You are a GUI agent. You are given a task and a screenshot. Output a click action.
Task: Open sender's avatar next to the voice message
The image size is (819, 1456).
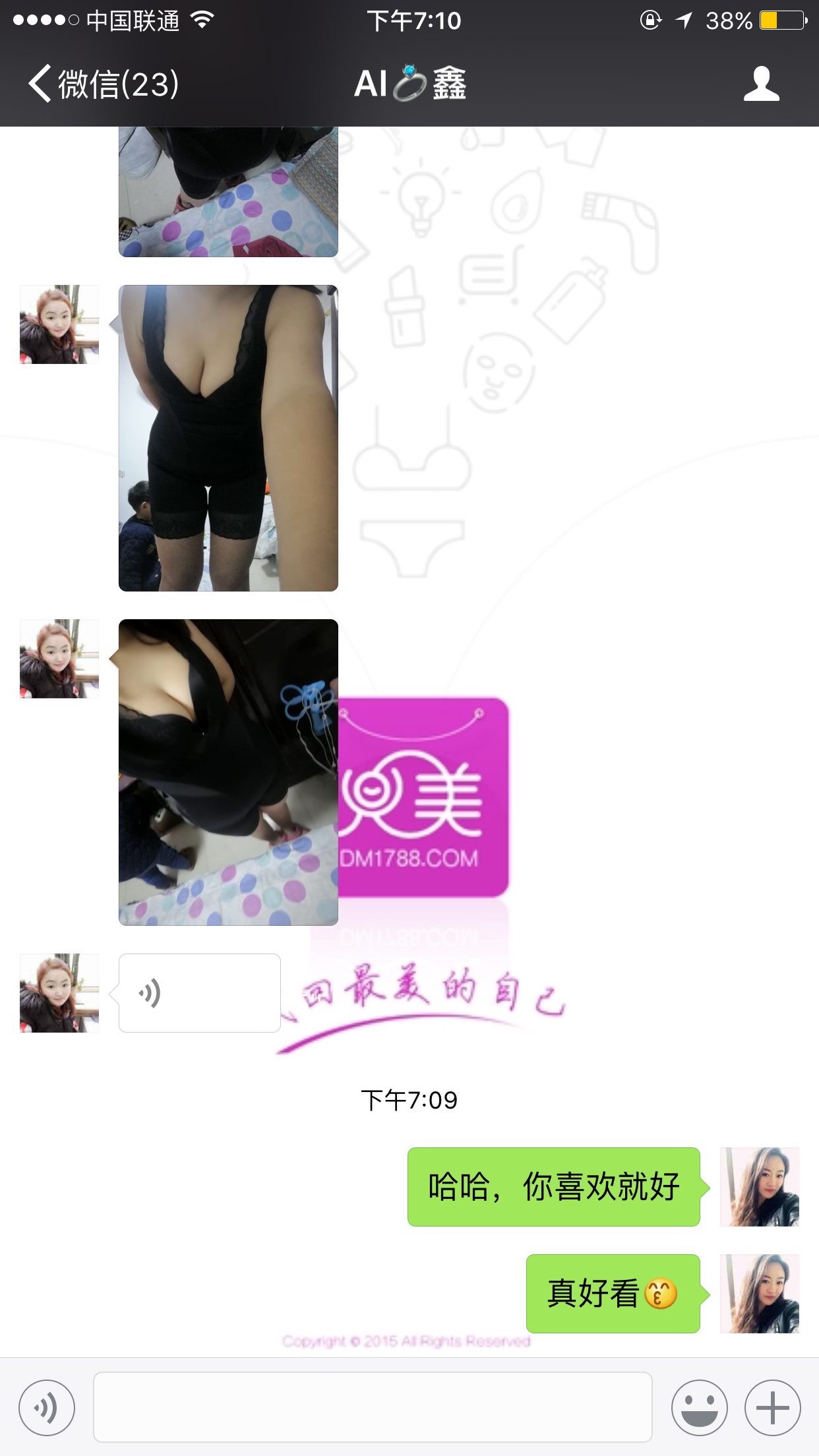59,993
